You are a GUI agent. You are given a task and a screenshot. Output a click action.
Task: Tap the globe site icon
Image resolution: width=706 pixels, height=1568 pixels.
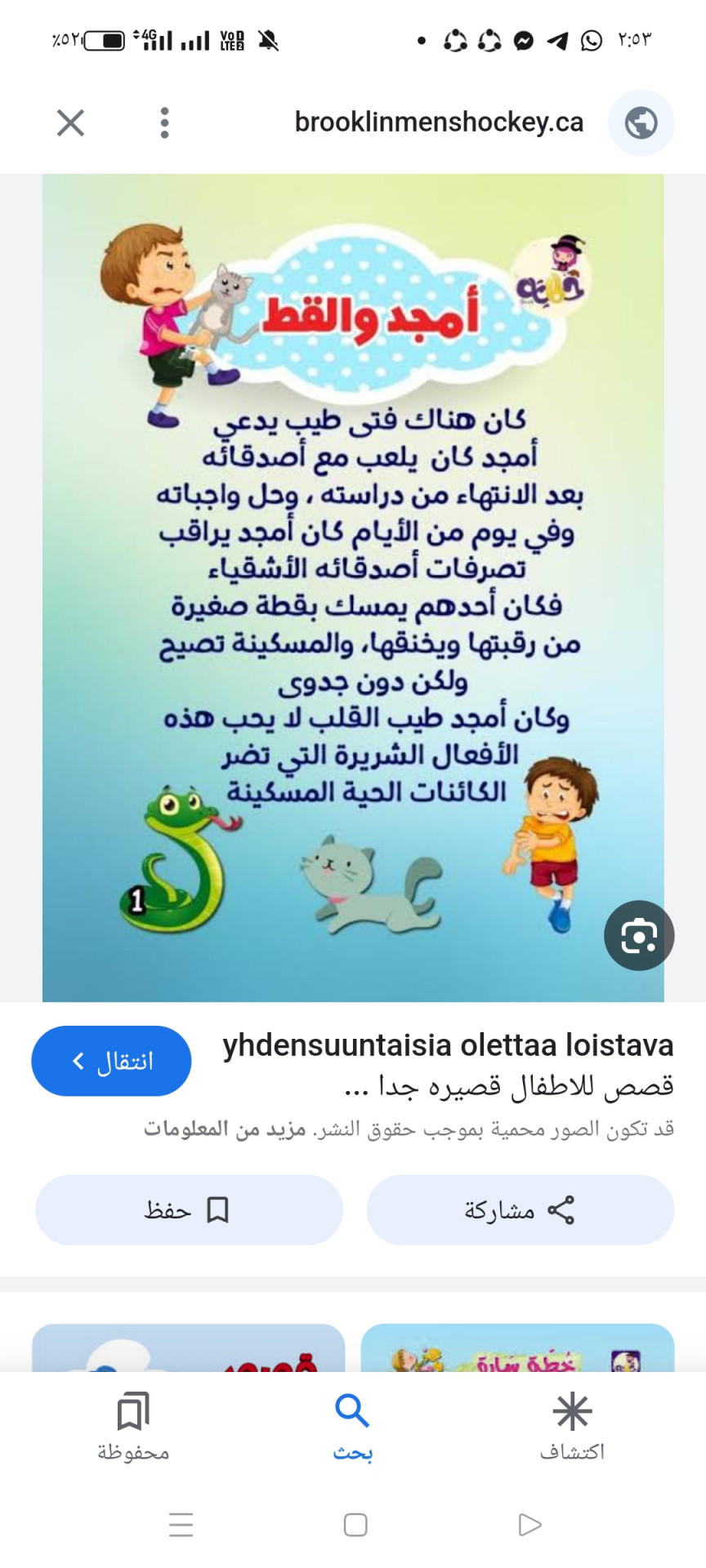(641, 123)
